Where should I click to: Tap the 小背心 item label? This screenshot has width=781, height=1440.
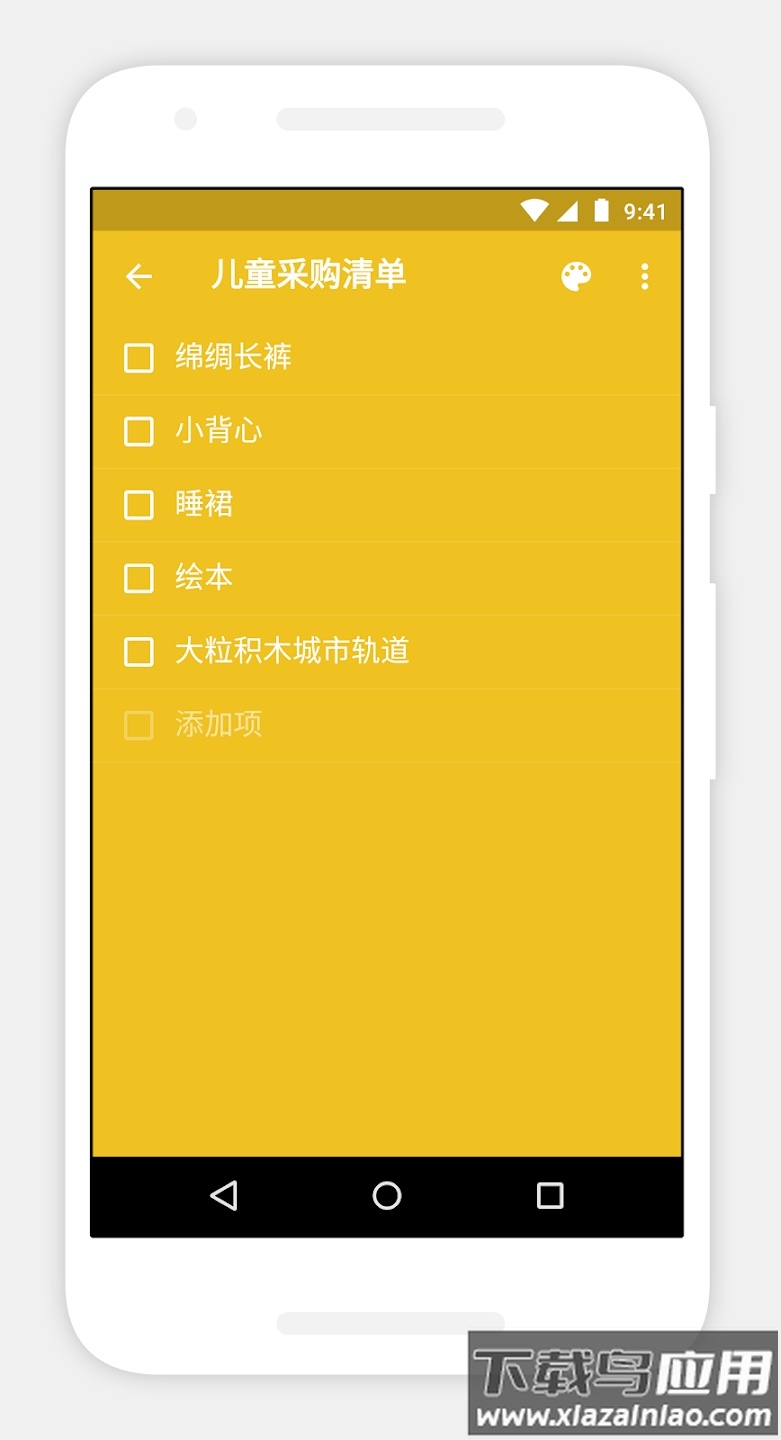[219, 432]
